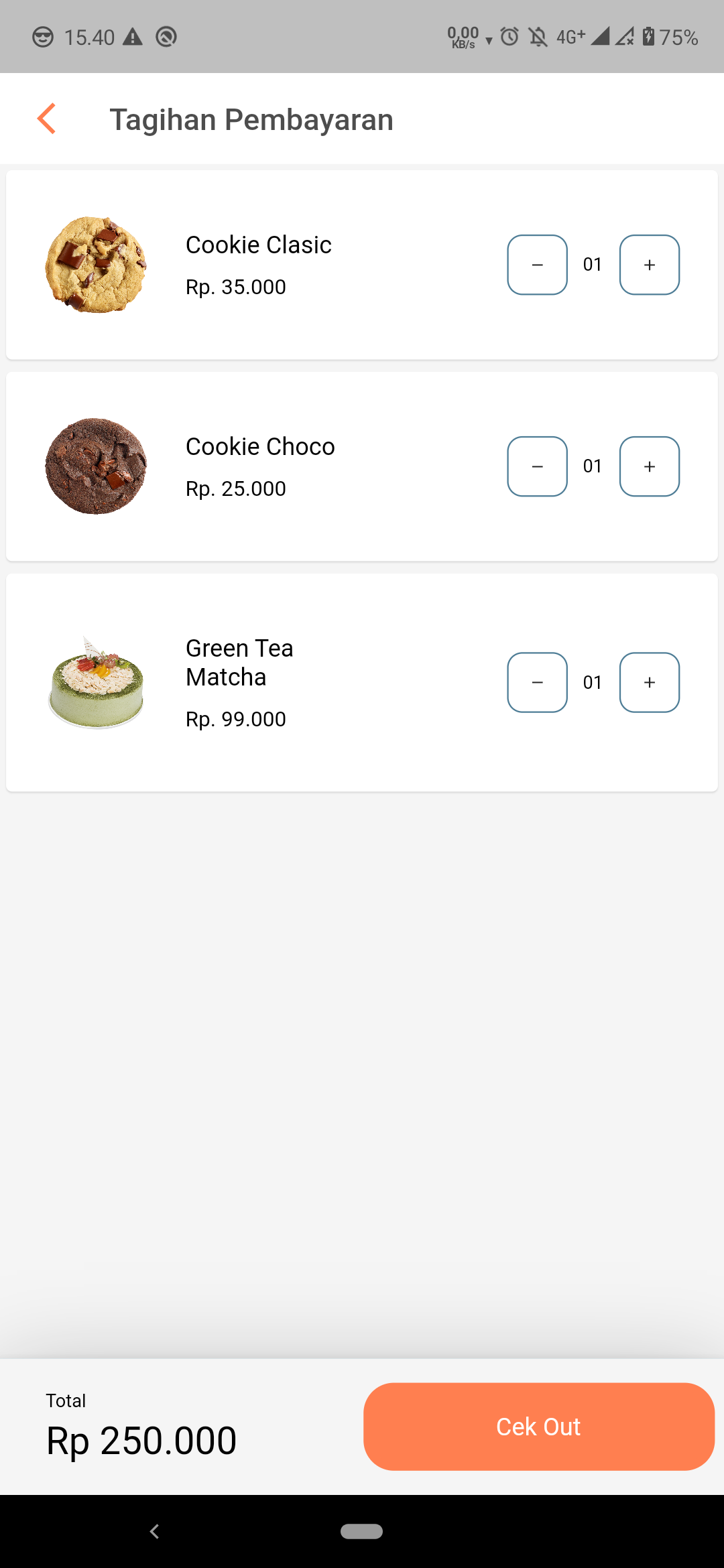Tap minus for Green Tea Matcha
This screenshot has height=1568, width=724.
pyautogui.click(x=537, y=682)
